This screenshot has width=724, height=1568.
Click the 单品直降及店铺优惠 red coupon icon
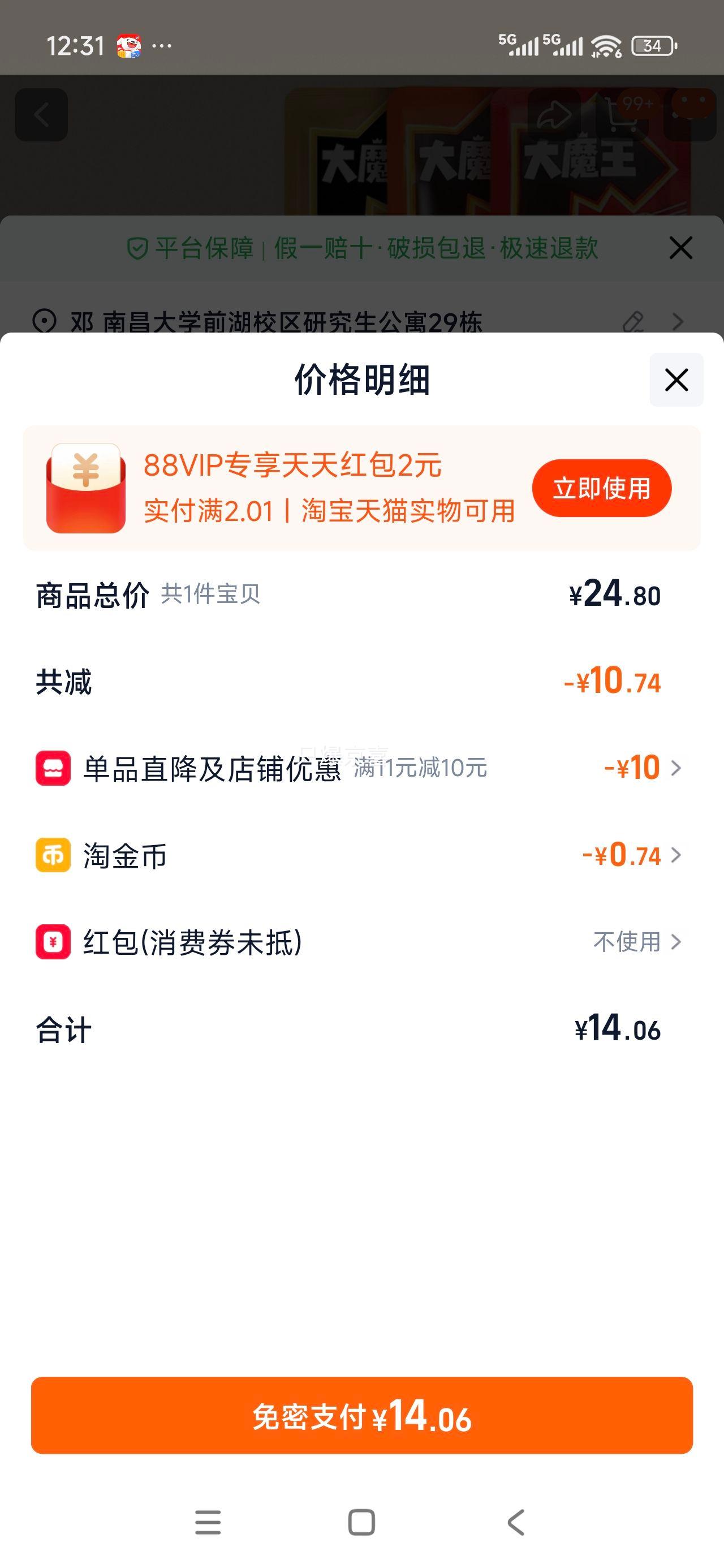[x=53, y=768]
